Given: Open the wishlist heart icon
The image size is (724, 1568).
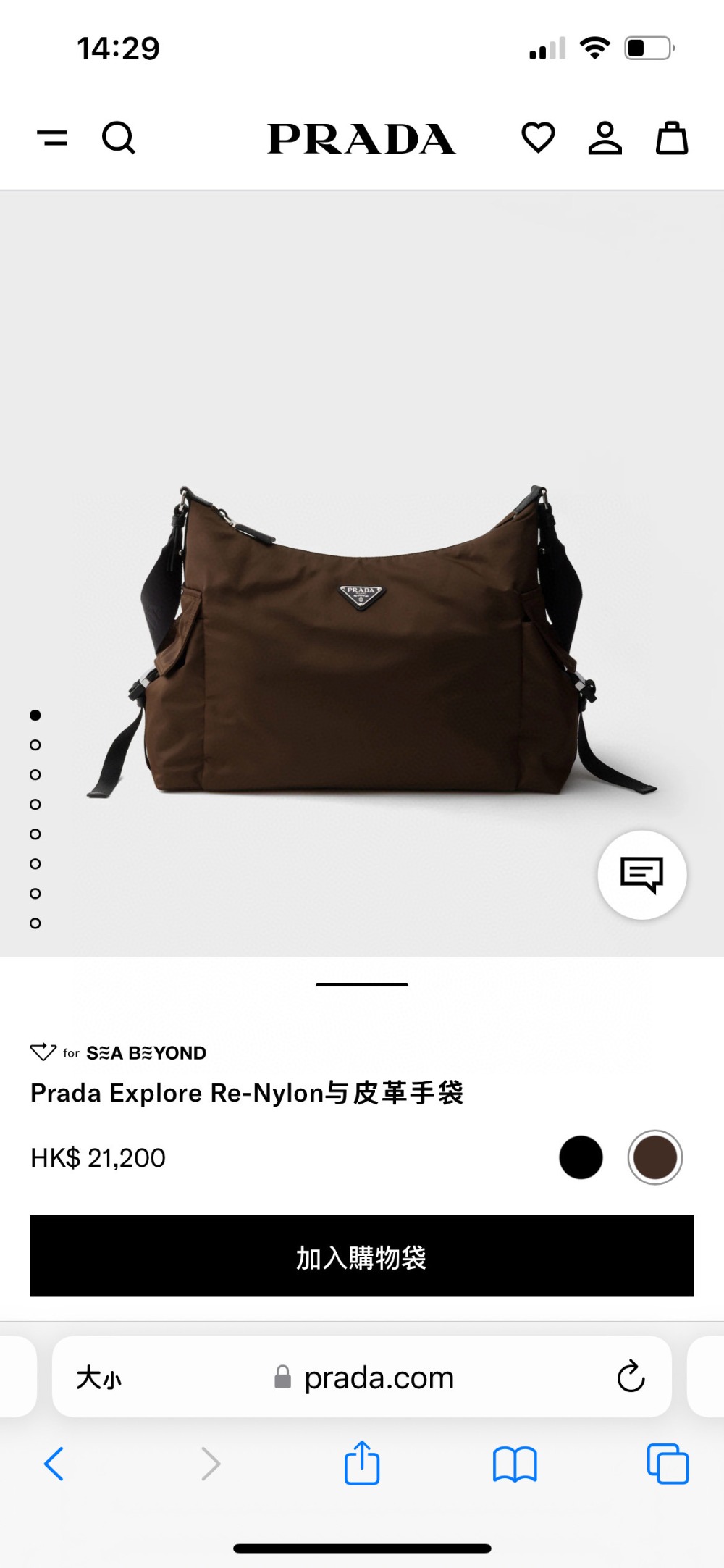Looking at the screenshot, I should 538,138.
